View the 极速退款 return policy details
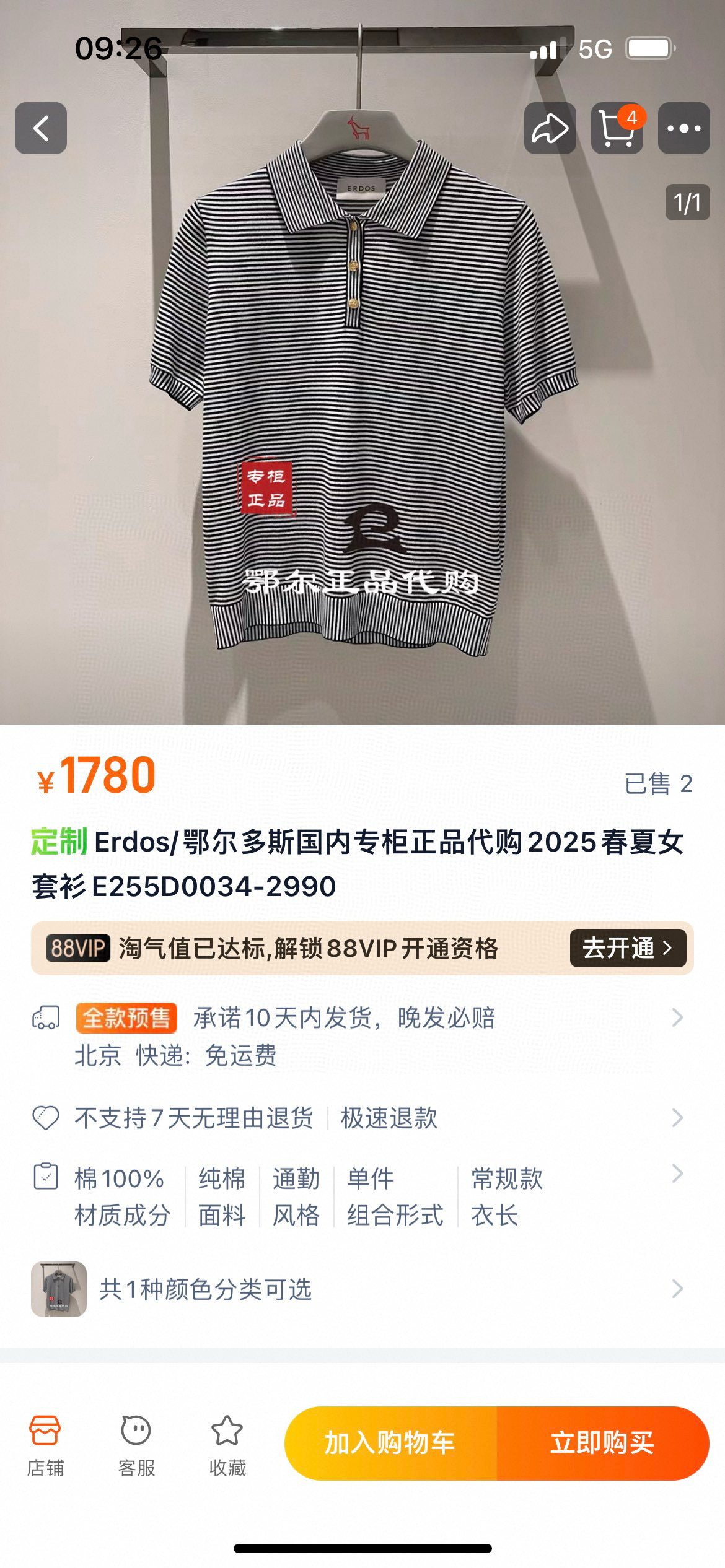This screenshot has width=725, height=1568. [x=389, y=1118]
